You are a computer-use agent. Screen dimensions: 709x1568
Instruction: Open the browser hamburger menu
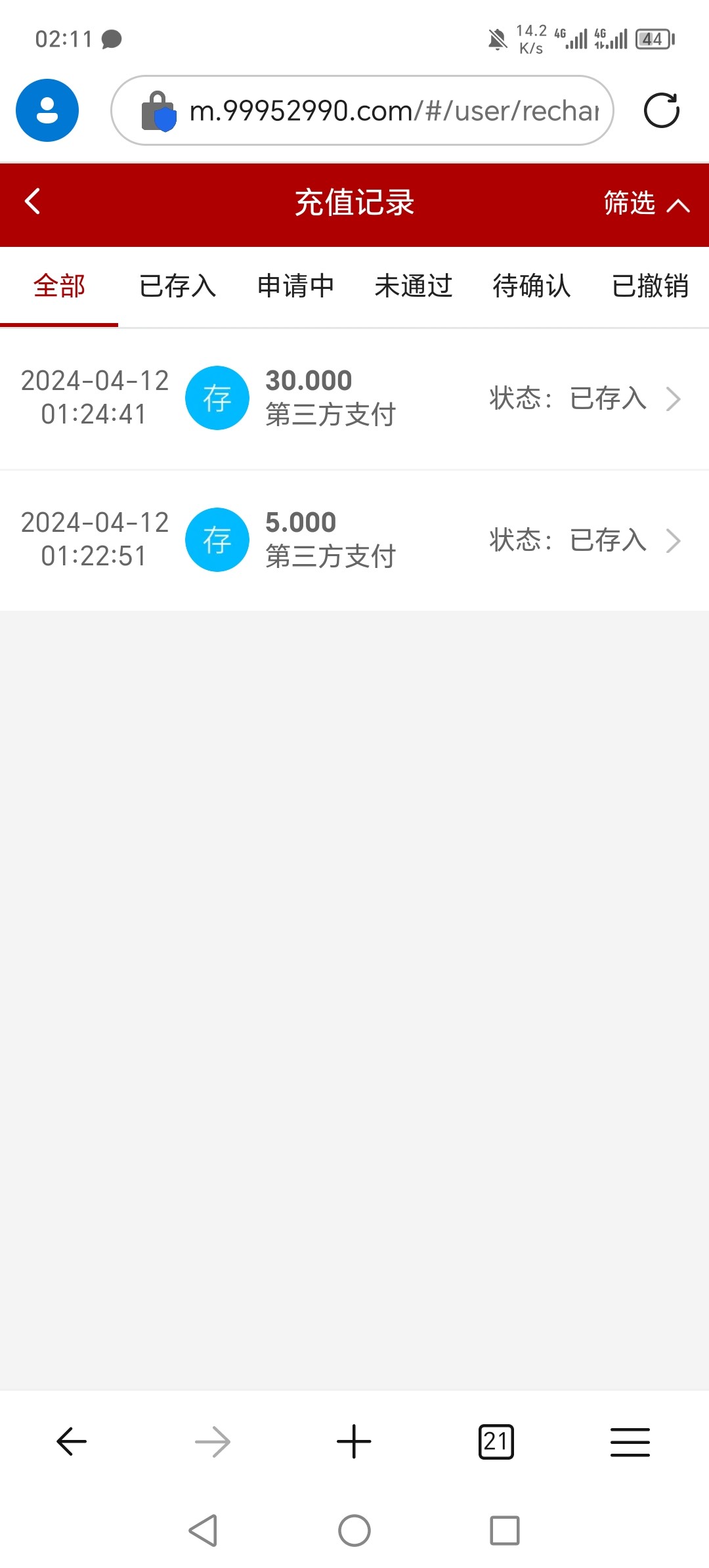(x=630, y=1442)
